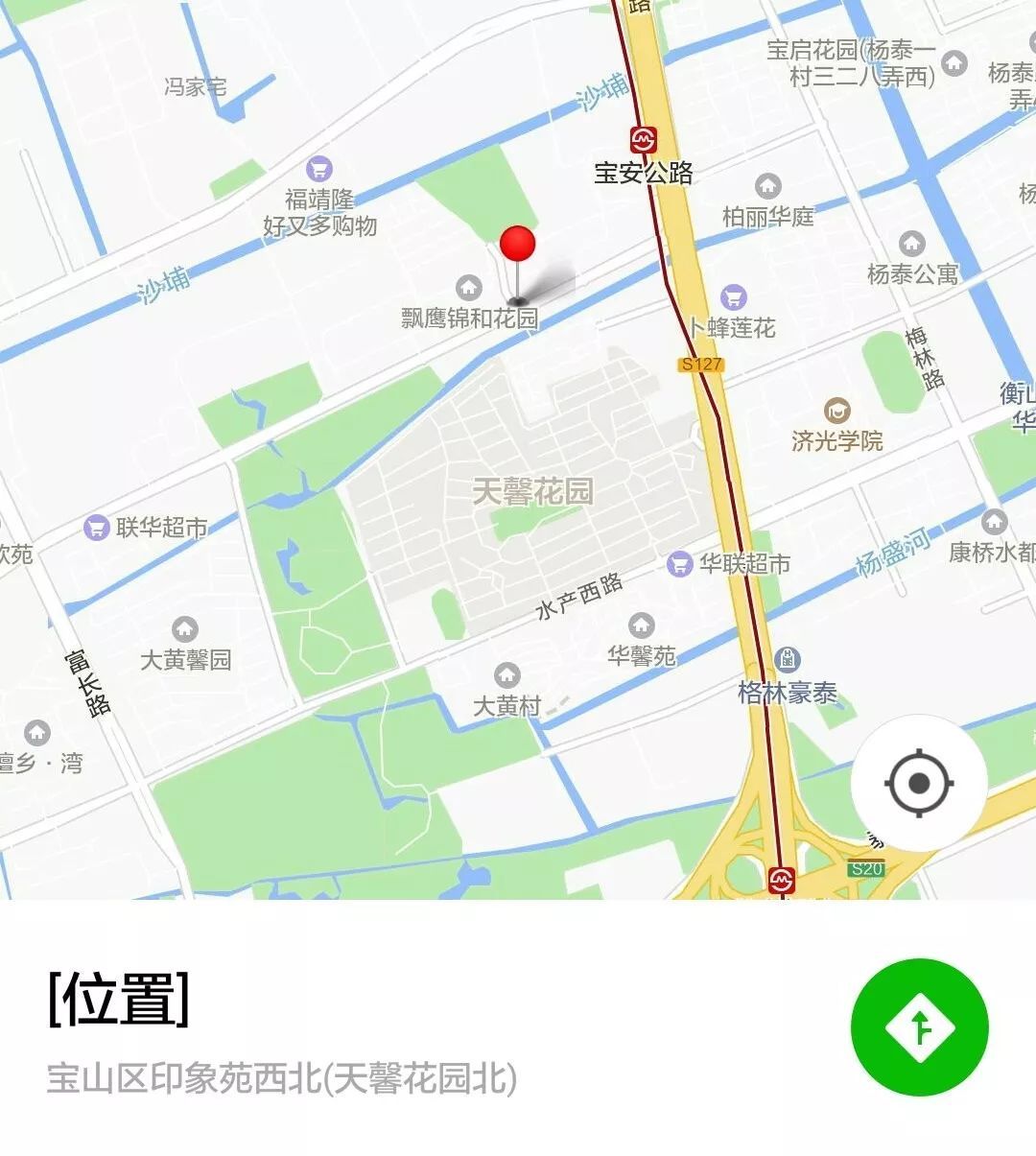This screenshot has width=1036, height=1156.
Task: Start navigation with the green directions button
Action: pos(919,1026)
